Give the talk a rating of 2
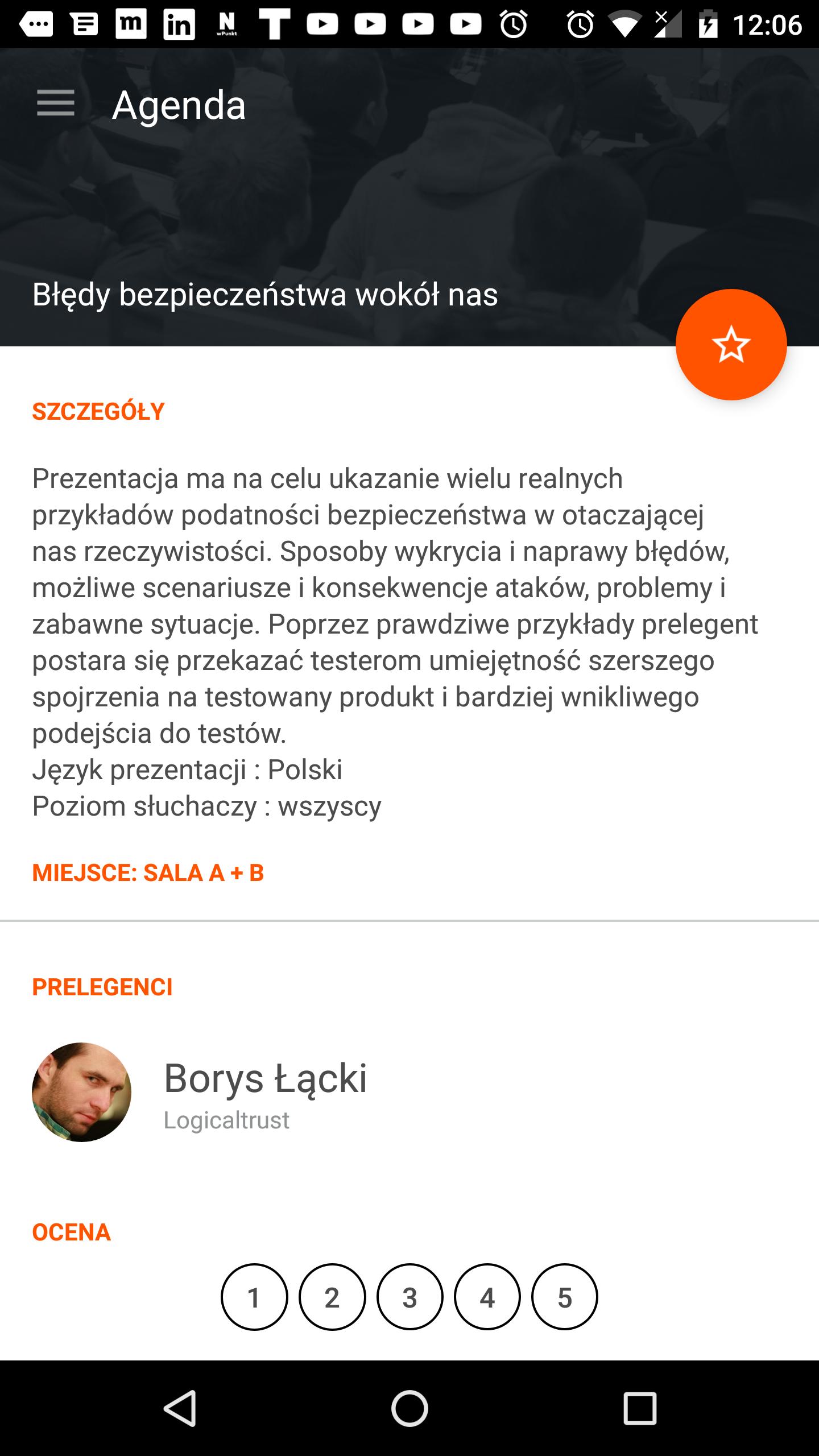 coord(332,1297)
